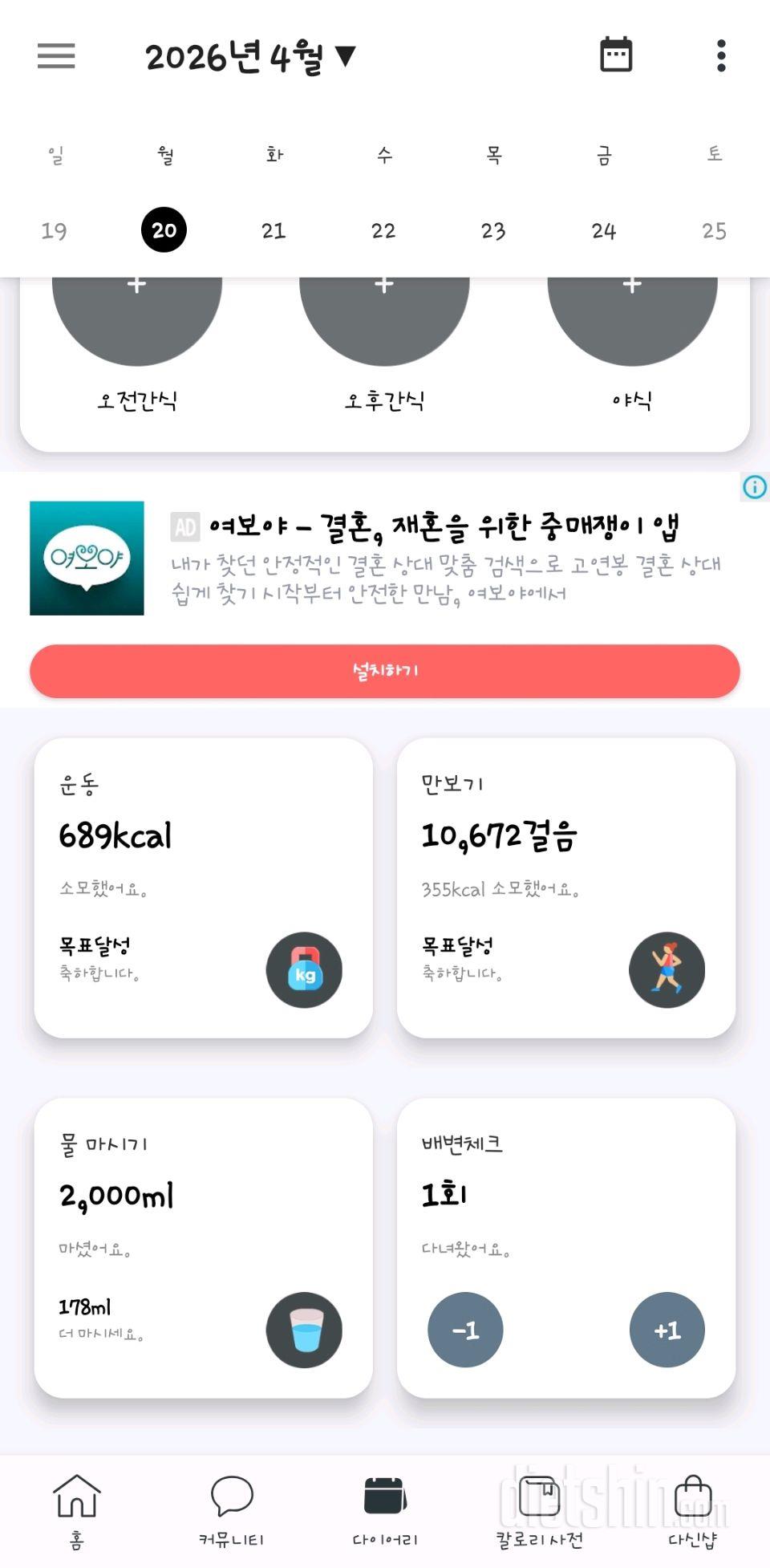
Task: Add a 야식 entry
Action: tap(632, 313)
